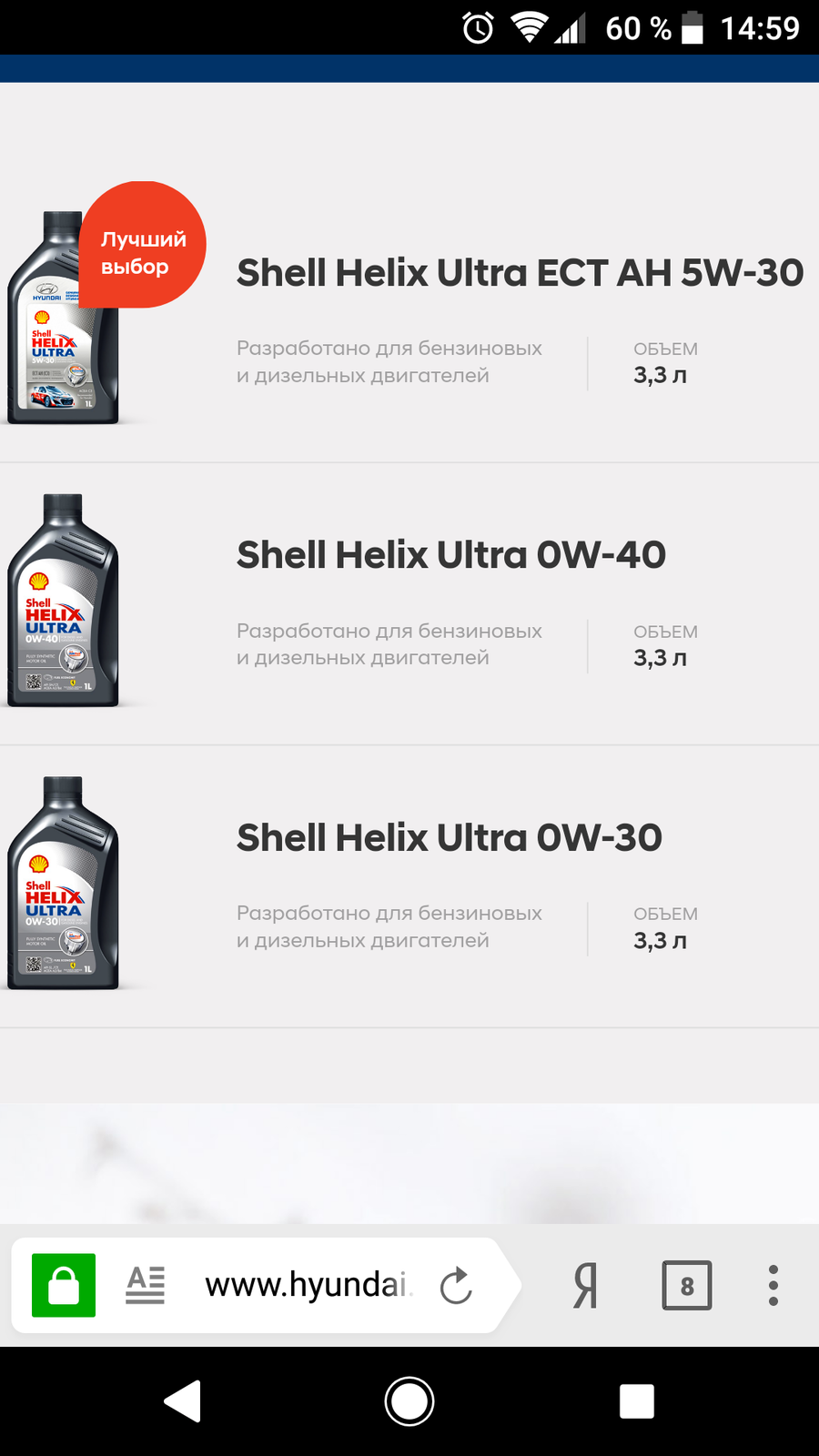Reload the current page
This screenshot has width=819, height=1456.
(x=456, y=1285)
